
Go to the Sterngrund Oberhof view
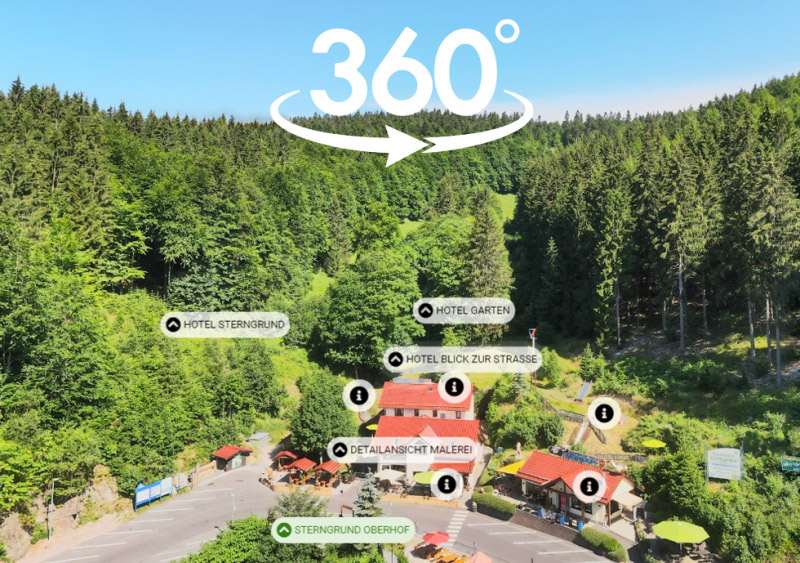click(343, 530)
